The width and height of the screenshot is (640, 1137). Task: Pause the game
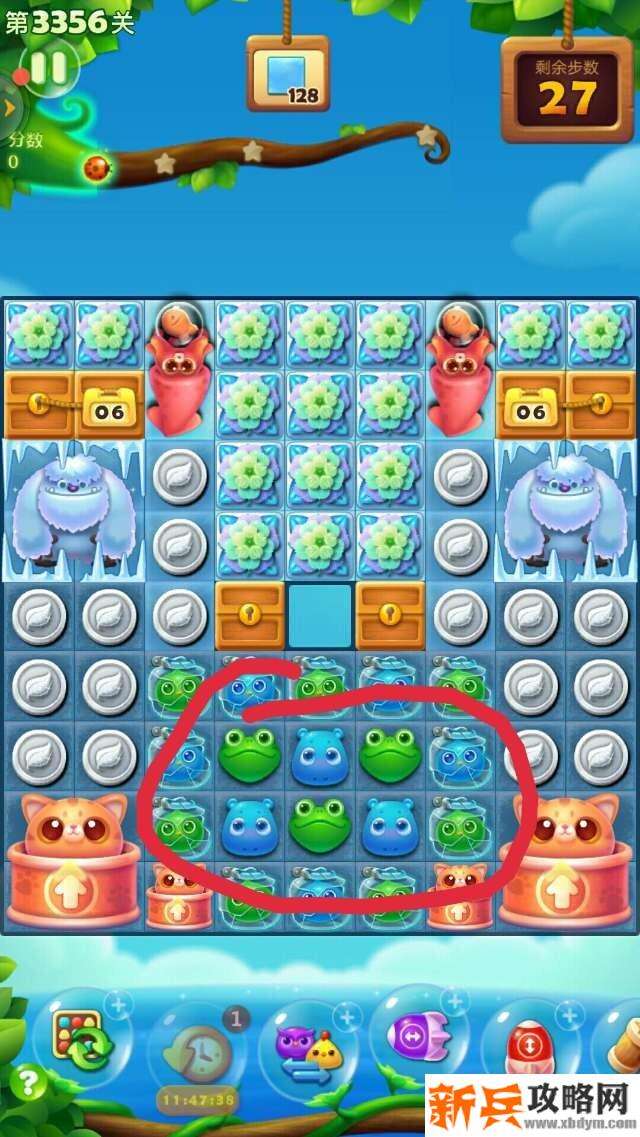click(x=47, y=68)
